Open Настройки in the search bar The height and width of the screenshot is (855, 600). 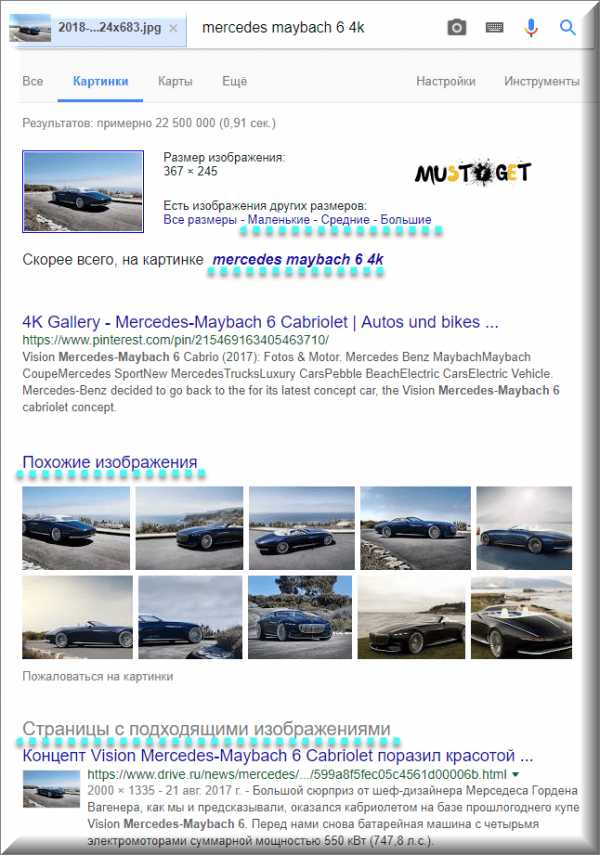point(445,81)
